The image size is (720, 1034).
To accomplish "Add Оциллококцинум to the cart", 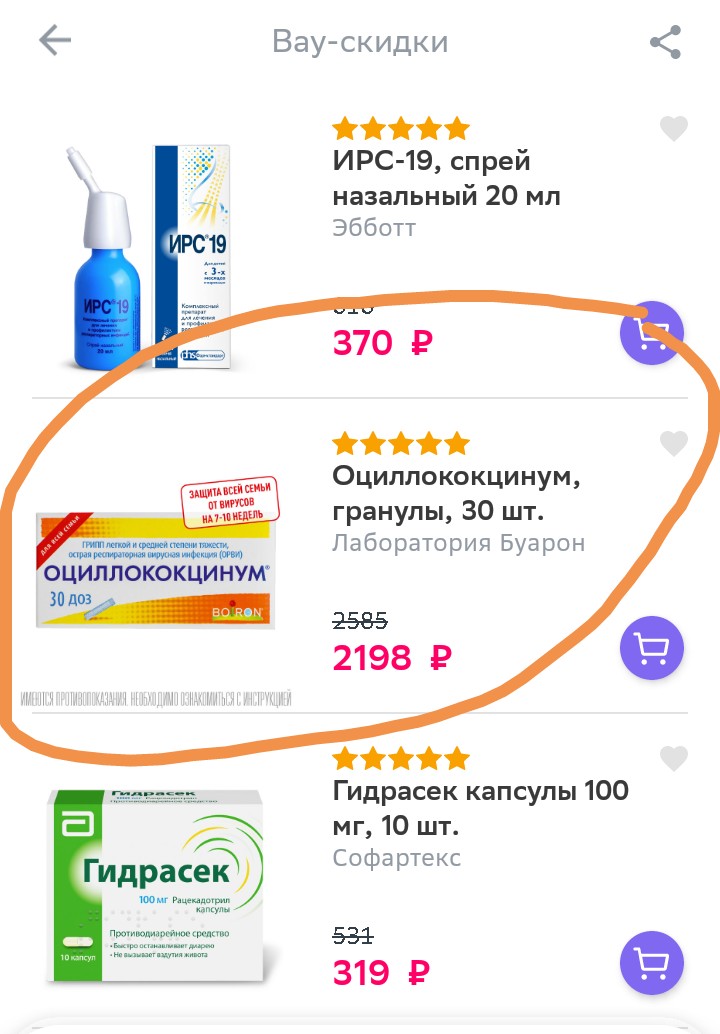I will 651,649.
